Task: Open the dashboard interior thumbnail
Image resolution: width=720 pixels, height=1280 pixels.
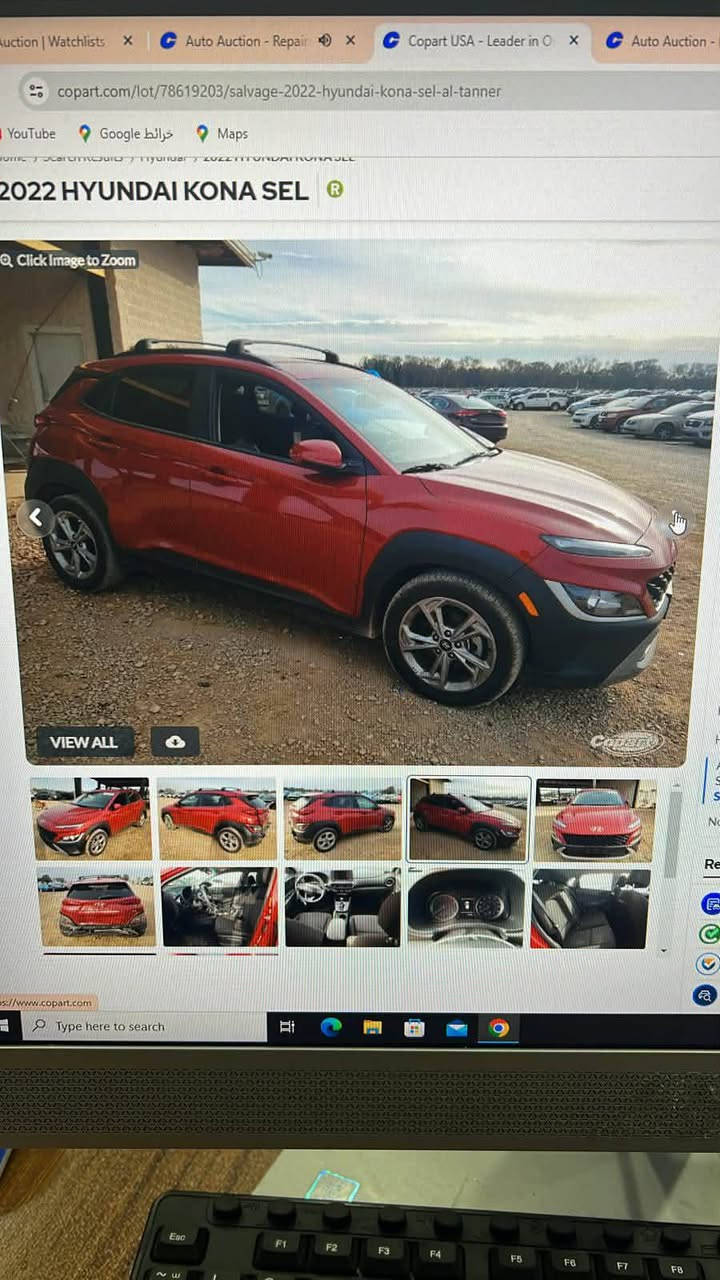Action: pos(342,907)
